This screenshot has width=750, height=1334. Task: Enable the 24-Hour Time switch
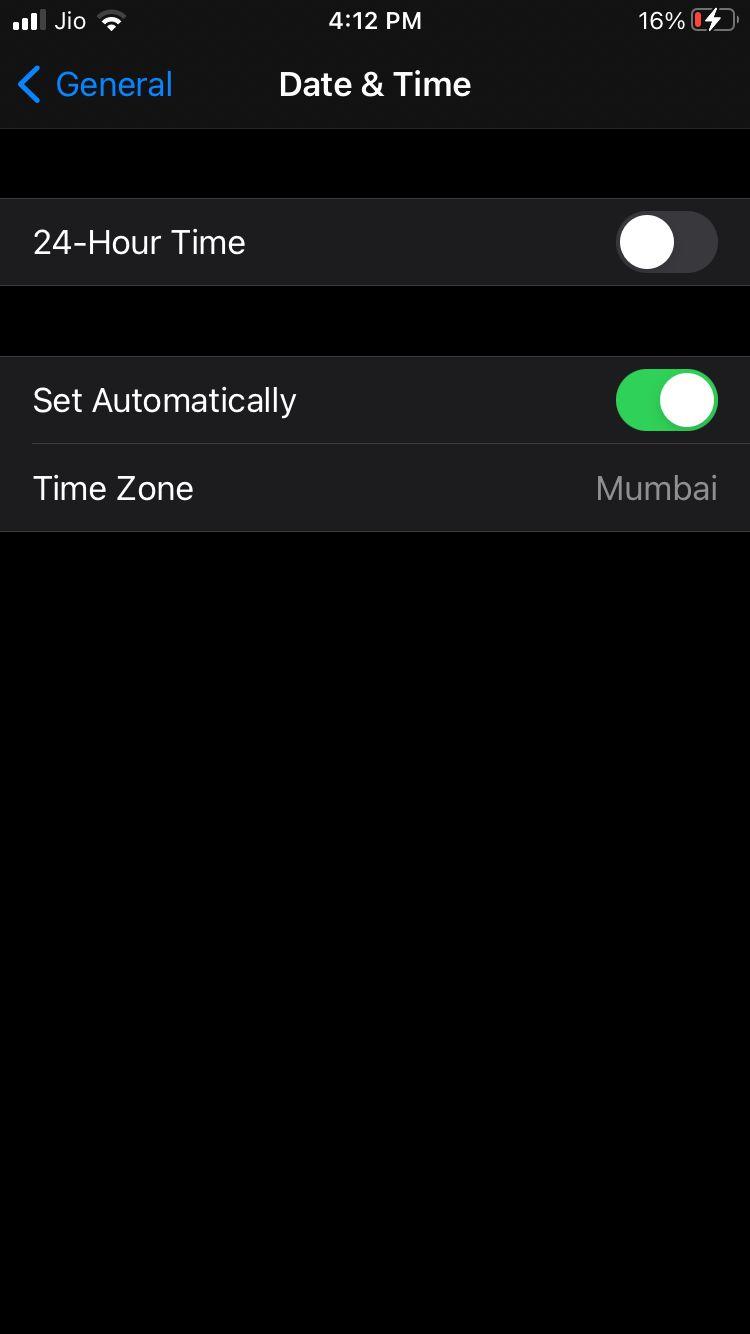click(x=667, y=242)
